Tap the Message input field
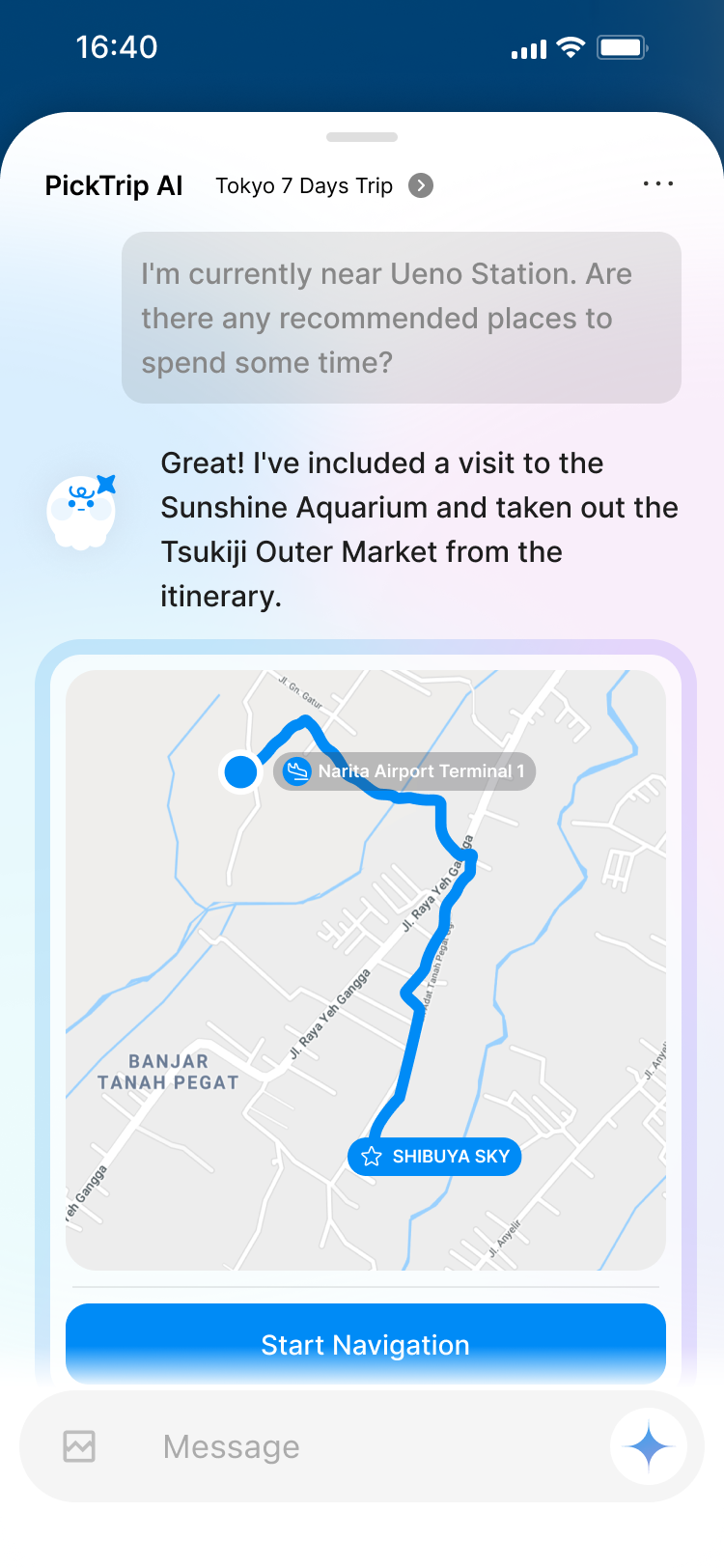Image resolution: width=724 pixels, height=1568 pixels. (x=367, y=1446)
